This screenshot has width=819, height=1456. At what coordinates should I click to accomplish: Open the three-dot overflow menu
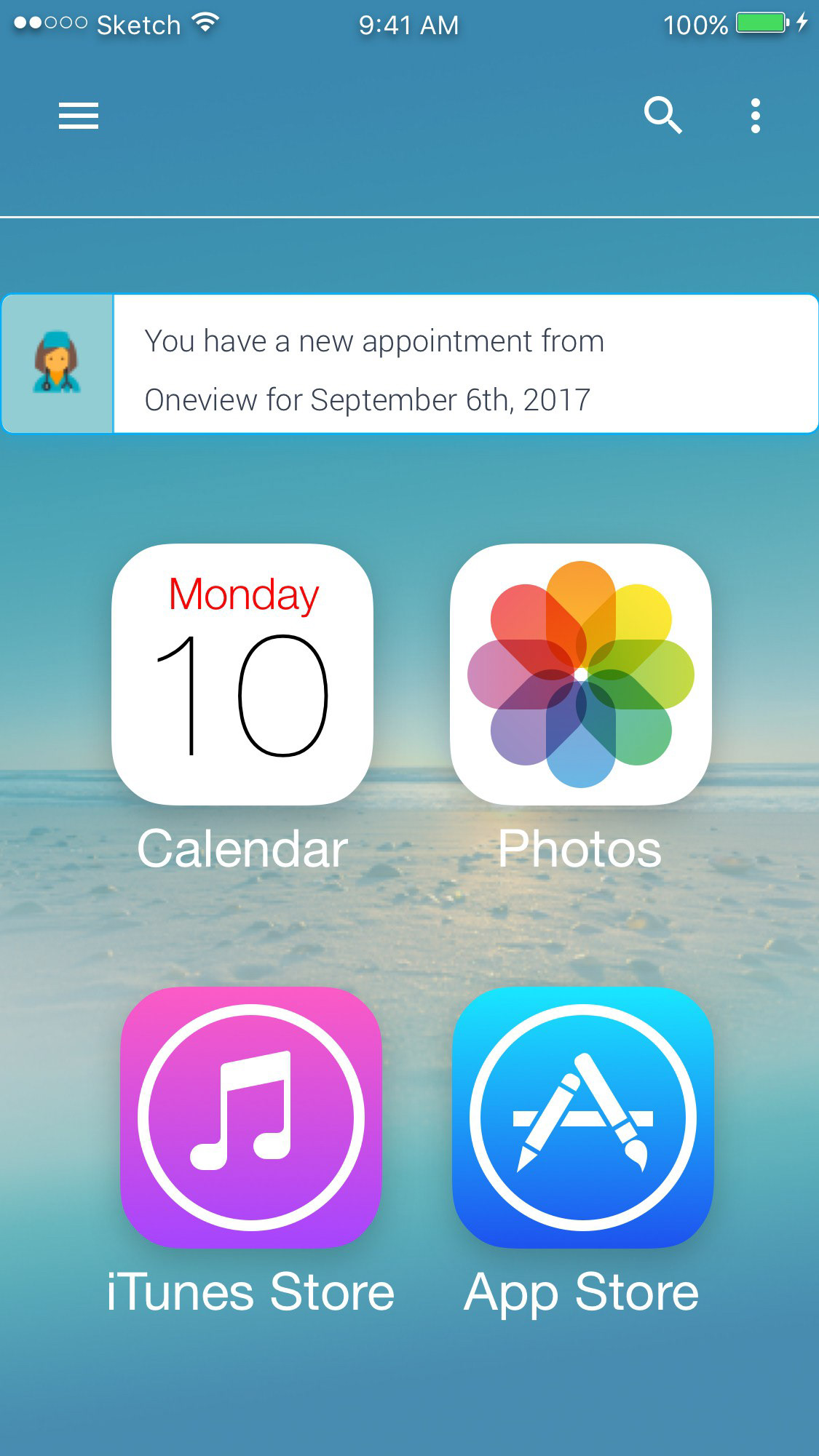click(755, 116)
